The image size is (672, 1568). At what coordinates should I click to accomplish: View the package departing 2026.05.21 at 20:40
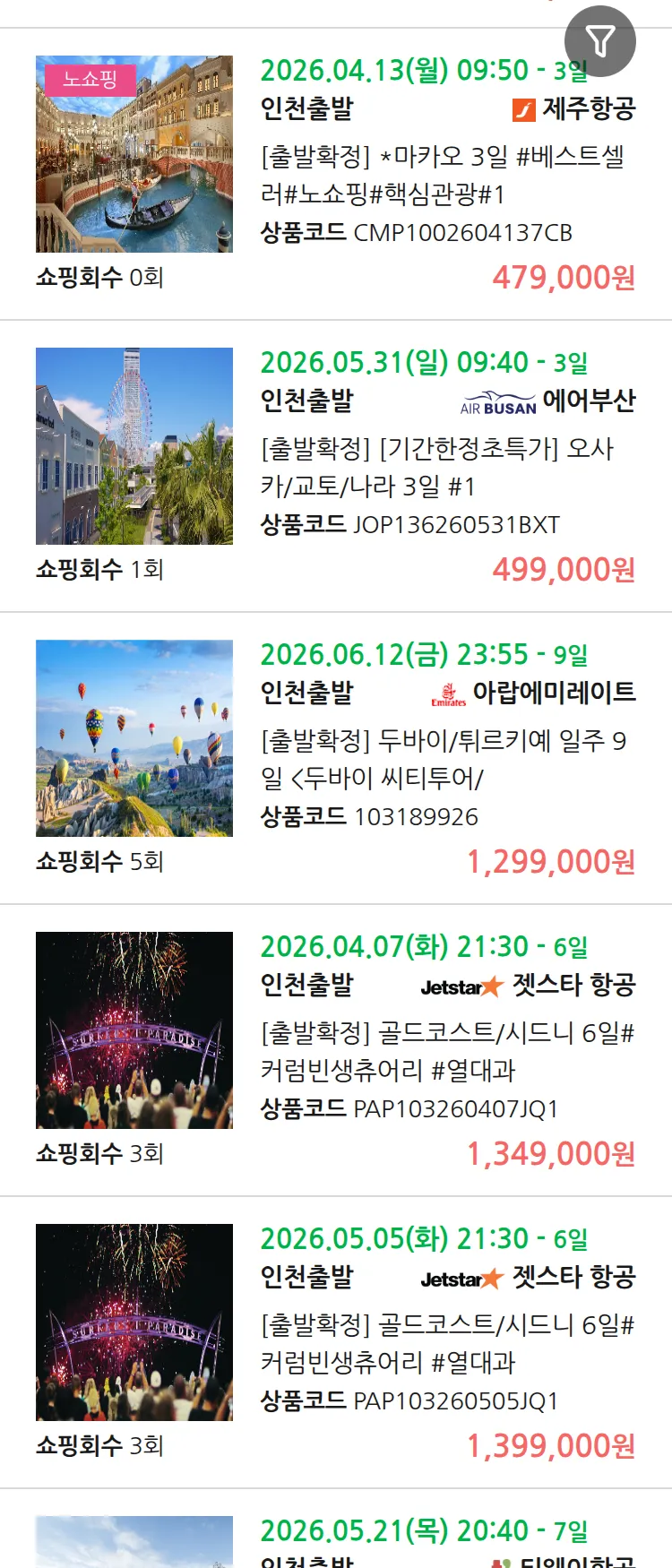[423, 1532]
